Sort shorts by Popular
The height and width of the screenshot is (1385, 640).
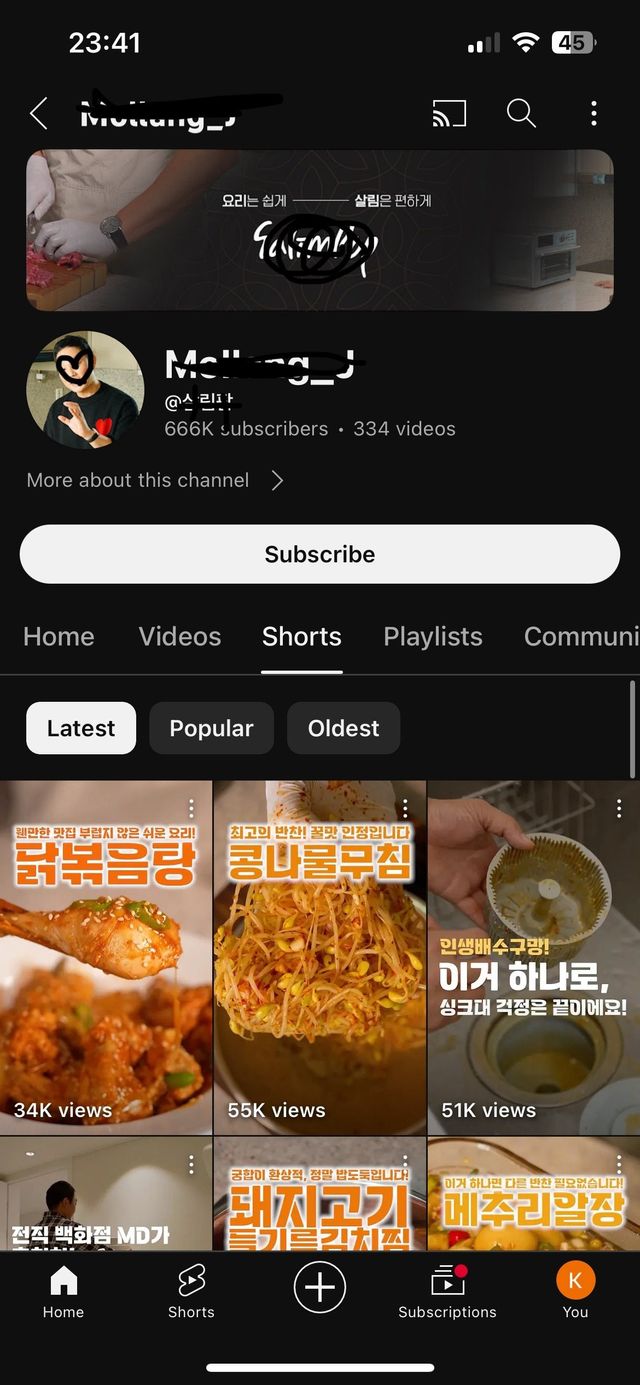[x=211, y=728]
